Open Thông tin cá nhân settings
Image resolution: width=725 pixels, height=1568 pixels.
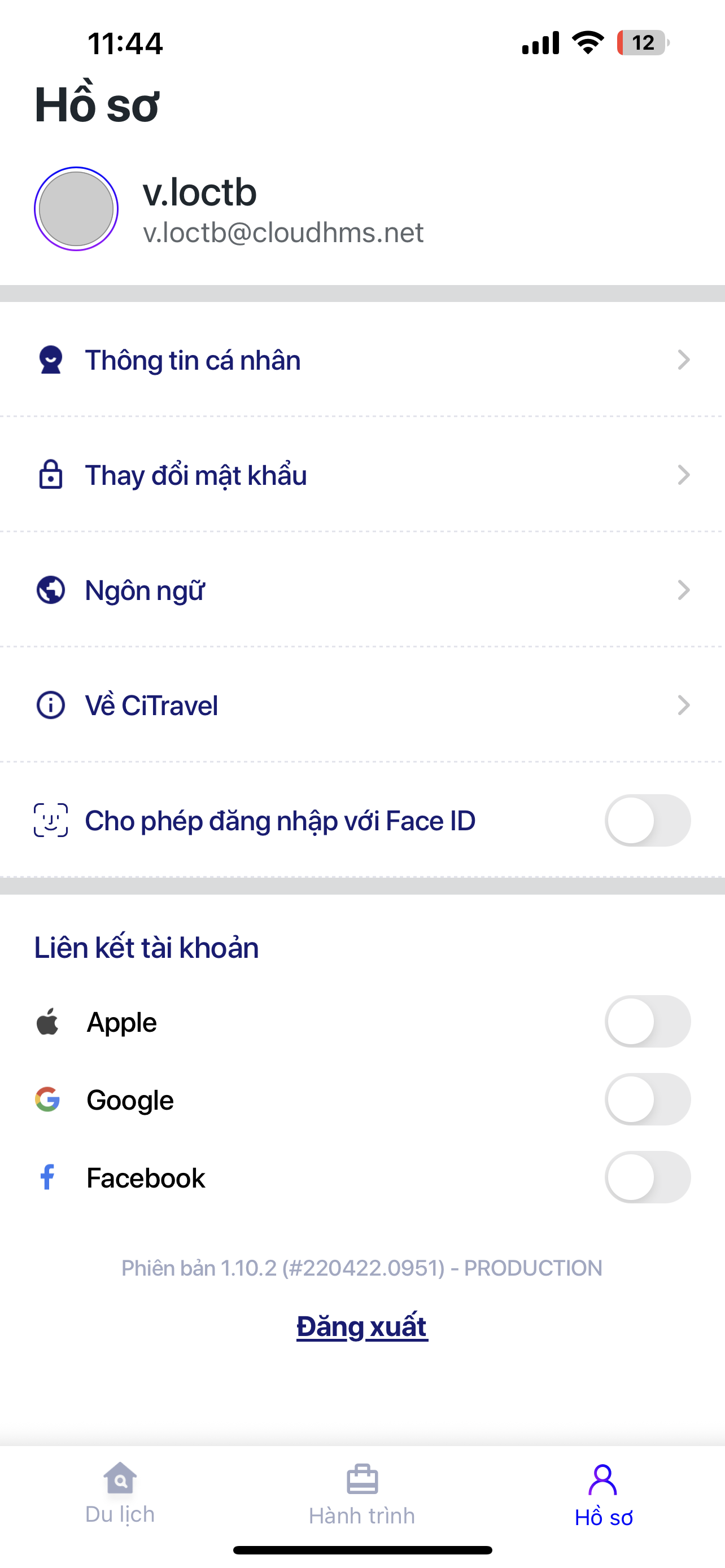[361, 360]
